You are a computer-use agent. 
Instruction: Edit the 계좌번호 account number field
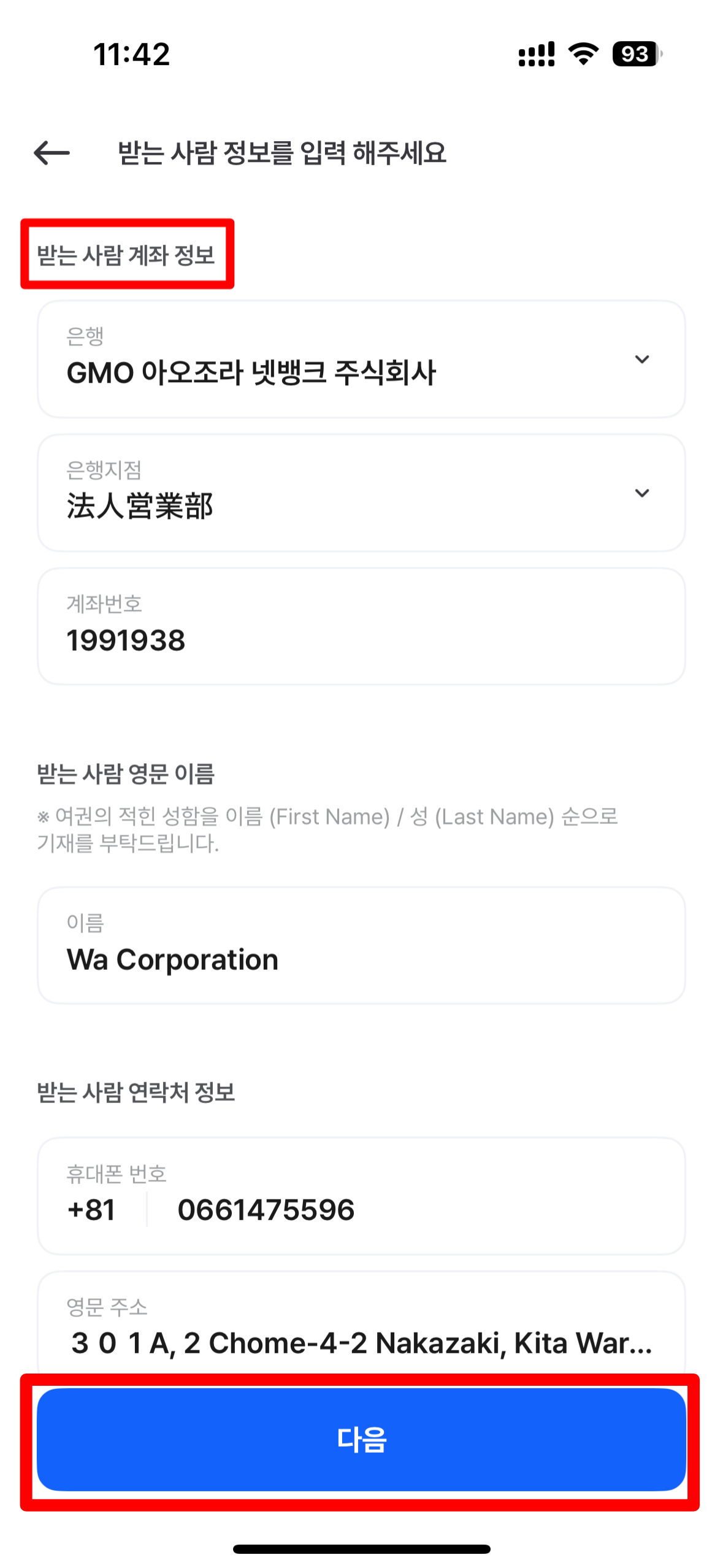361,627
